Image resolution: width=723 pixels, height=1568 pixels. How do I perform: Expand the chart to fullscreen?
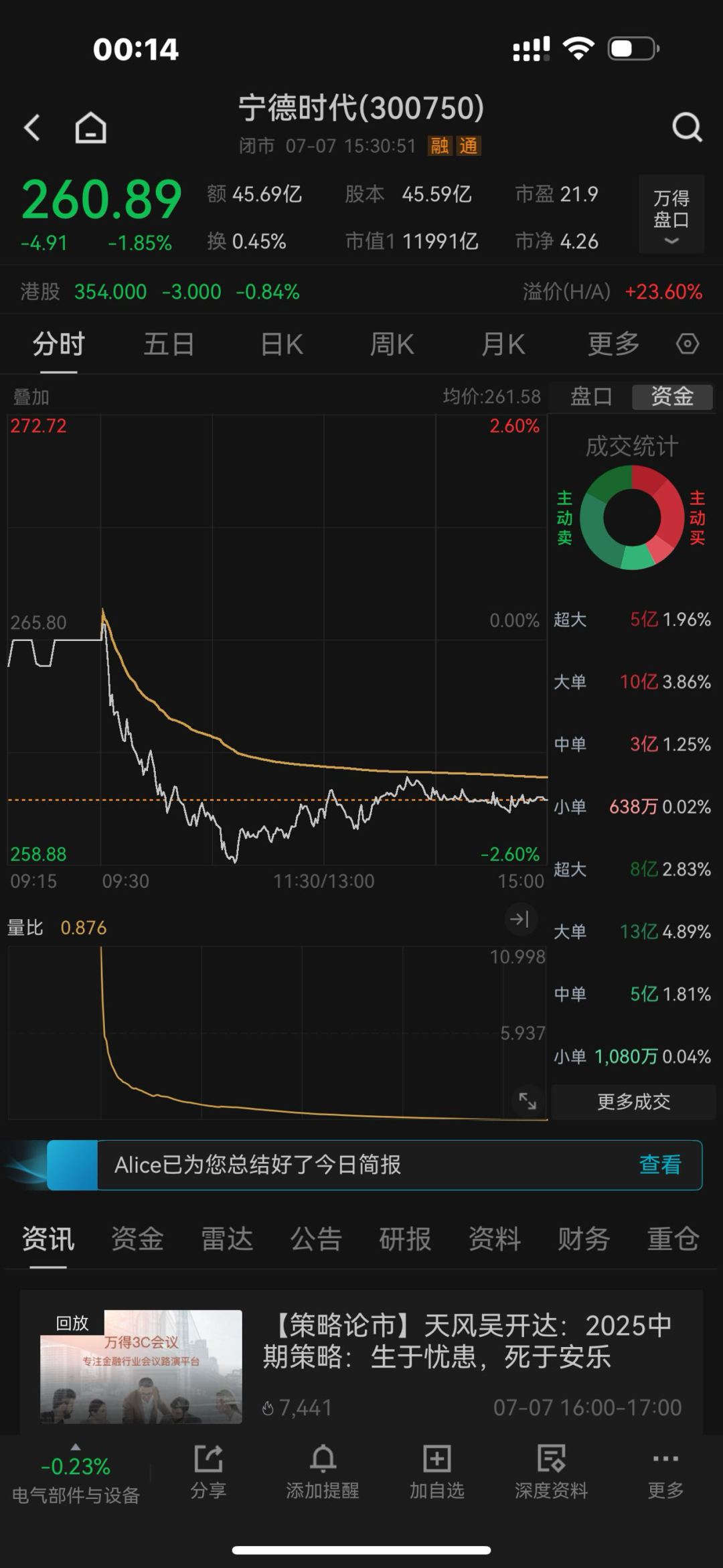[x=528, y=1100]
